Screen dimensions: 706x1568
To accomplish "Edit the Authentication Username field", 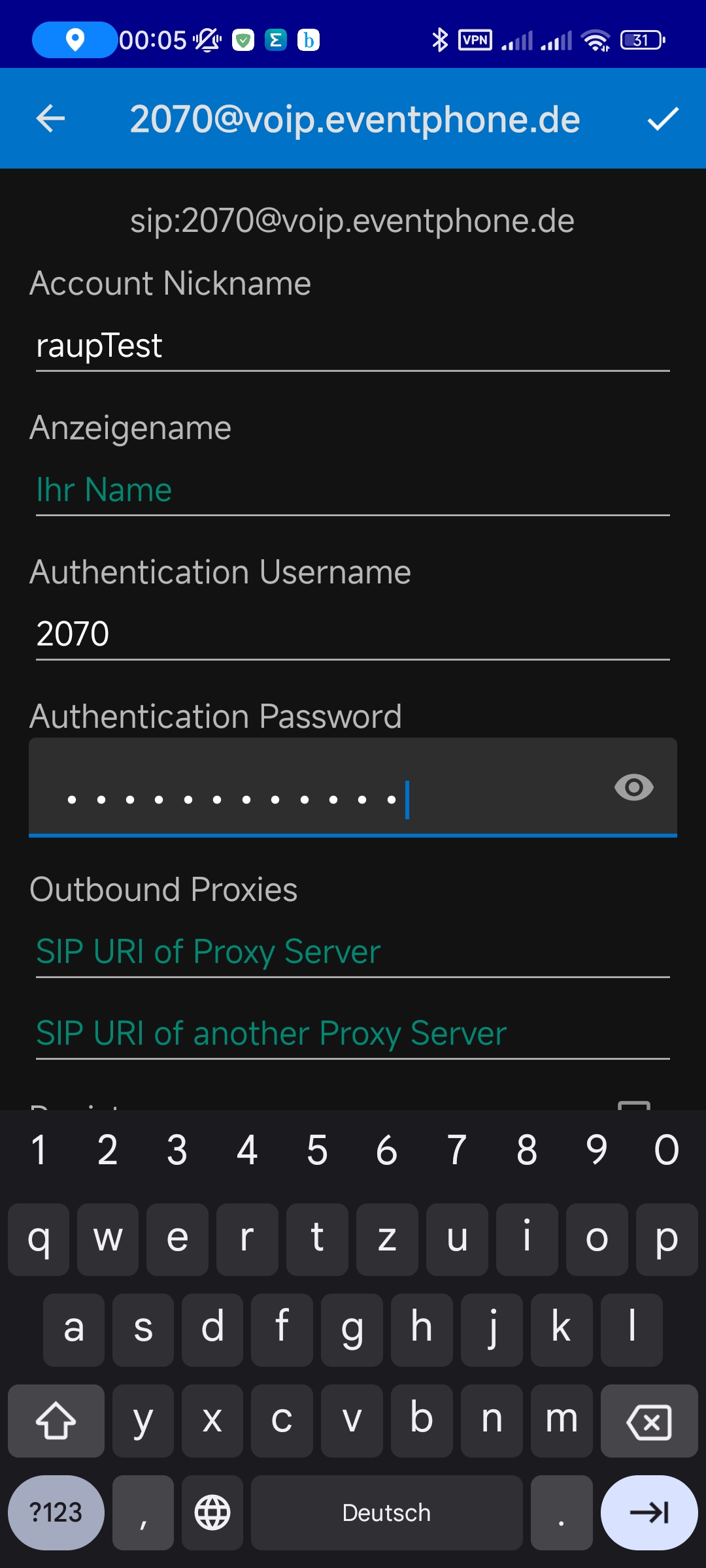I will pyautogui.click(x=353, y=634).
